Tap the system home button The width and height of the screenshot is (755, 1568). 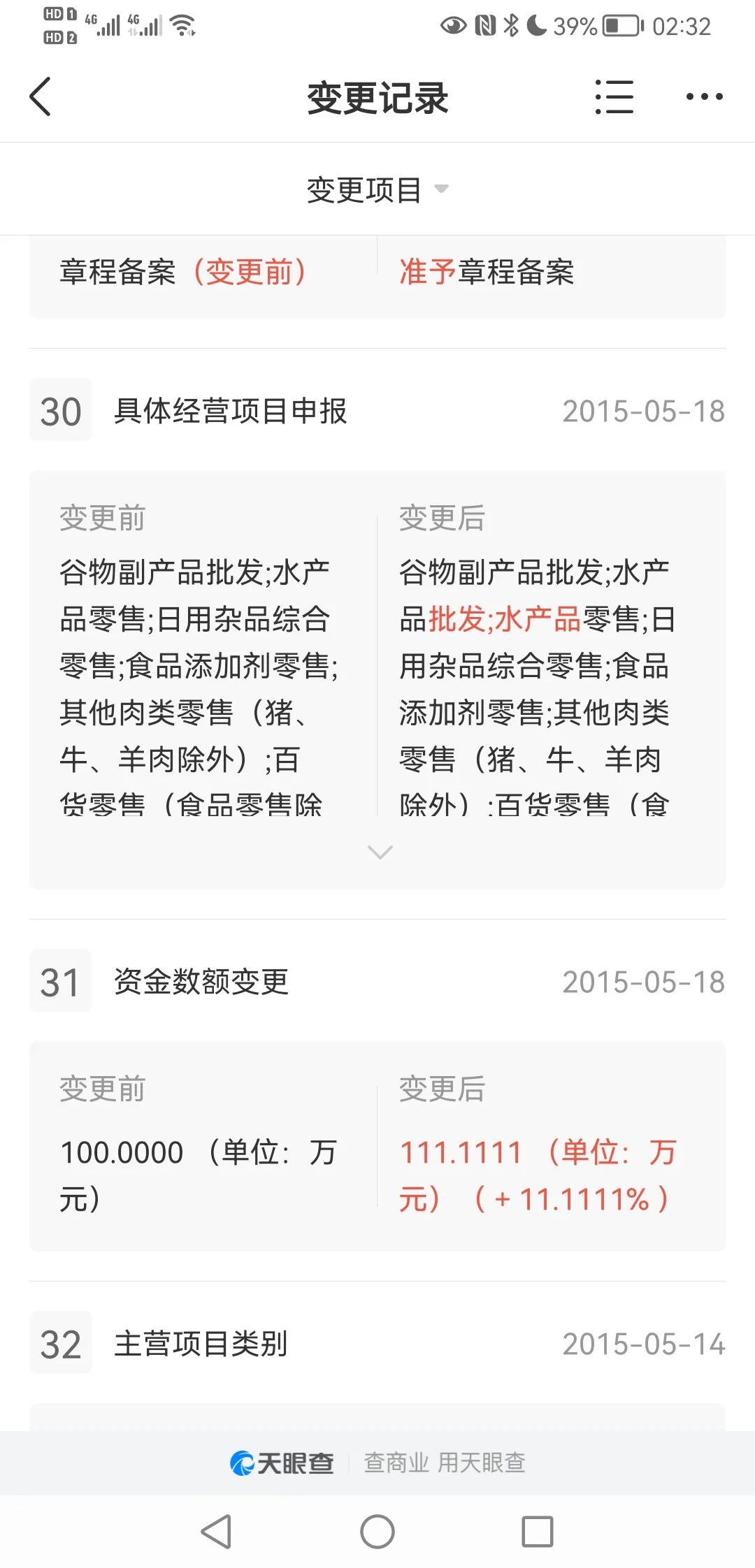(377, 1532)
